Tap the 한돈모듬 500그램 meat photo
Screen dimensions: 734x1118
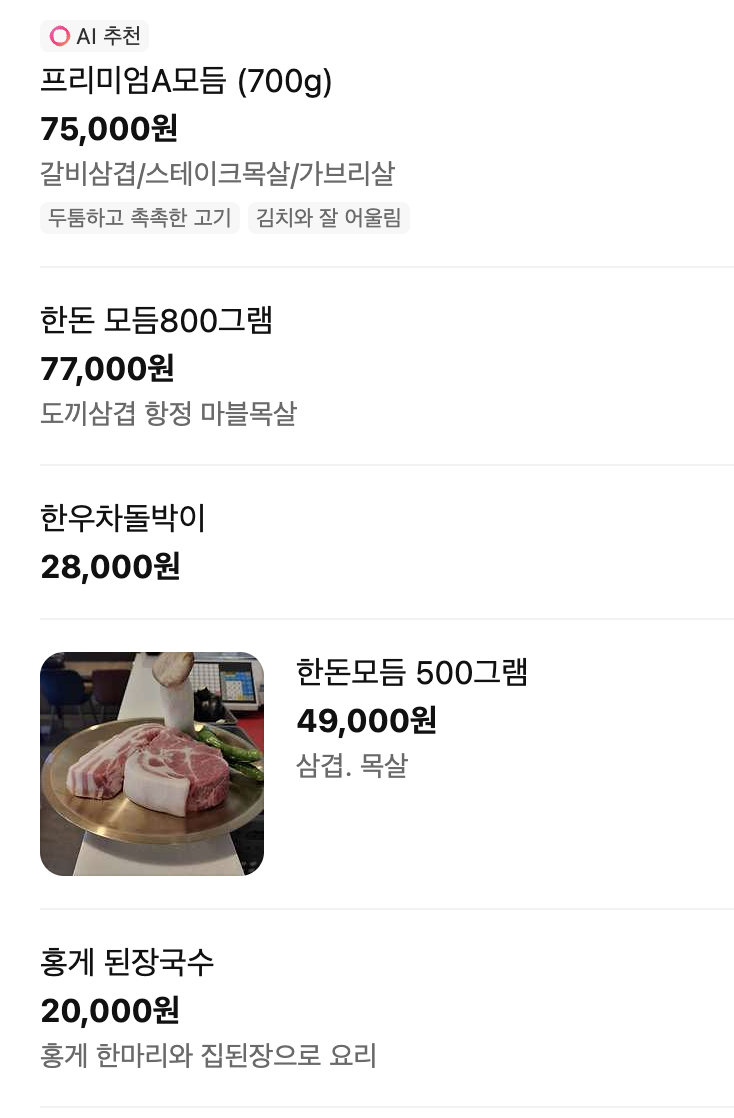pos(152,764)
